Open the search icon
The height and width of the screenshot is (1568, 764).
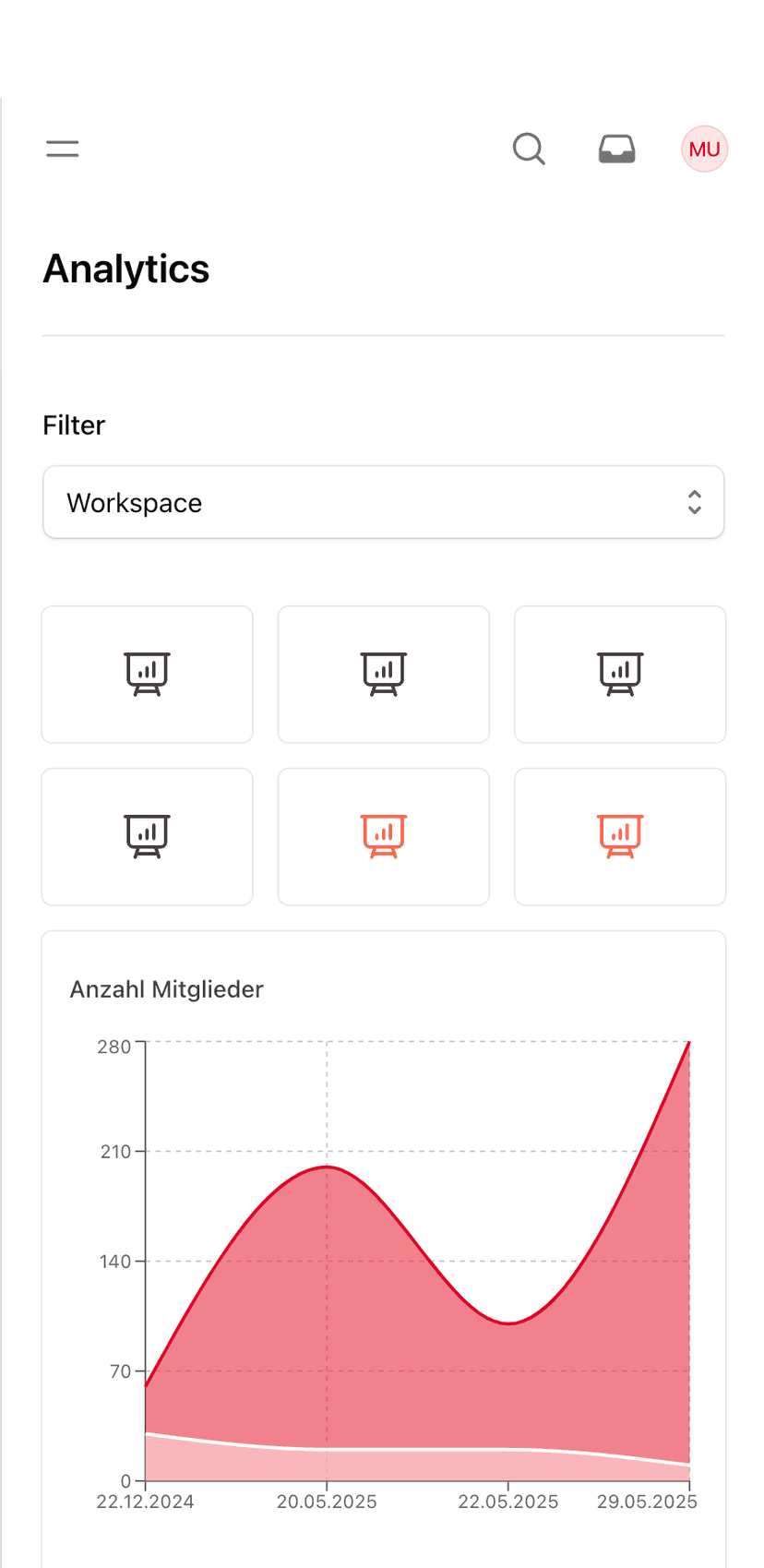click(529, 149)
